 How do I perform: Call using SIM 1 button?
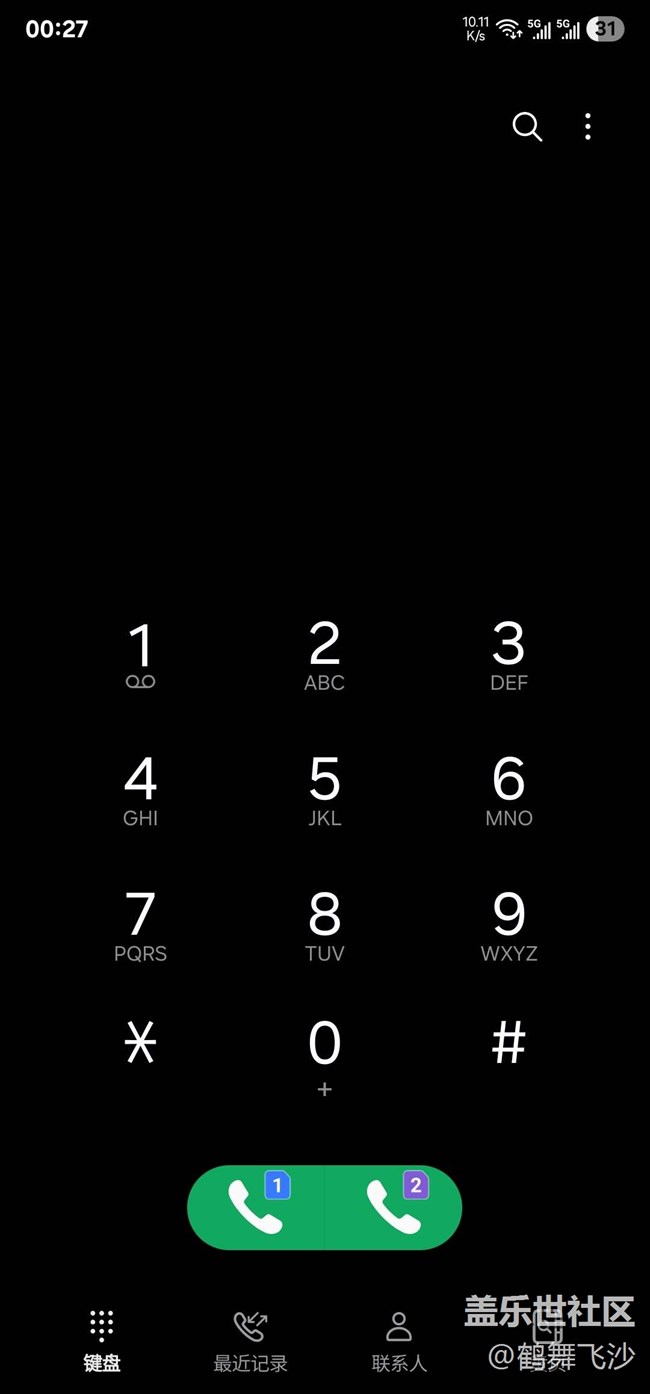pos(256,1208)
